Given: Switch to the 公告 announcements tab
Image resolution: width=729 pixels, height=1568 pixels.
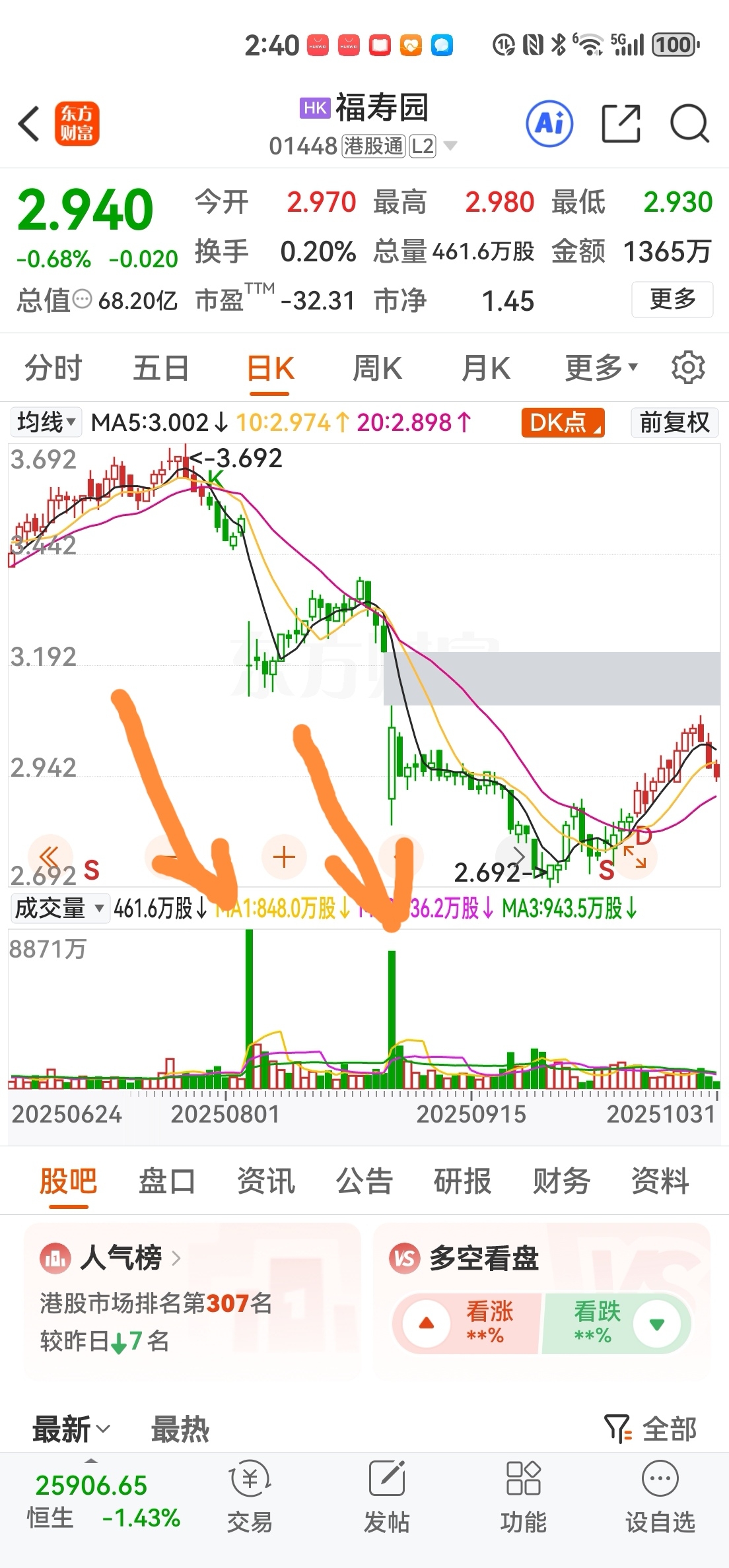Looking at the screenshot, I should click(364, 1181).
